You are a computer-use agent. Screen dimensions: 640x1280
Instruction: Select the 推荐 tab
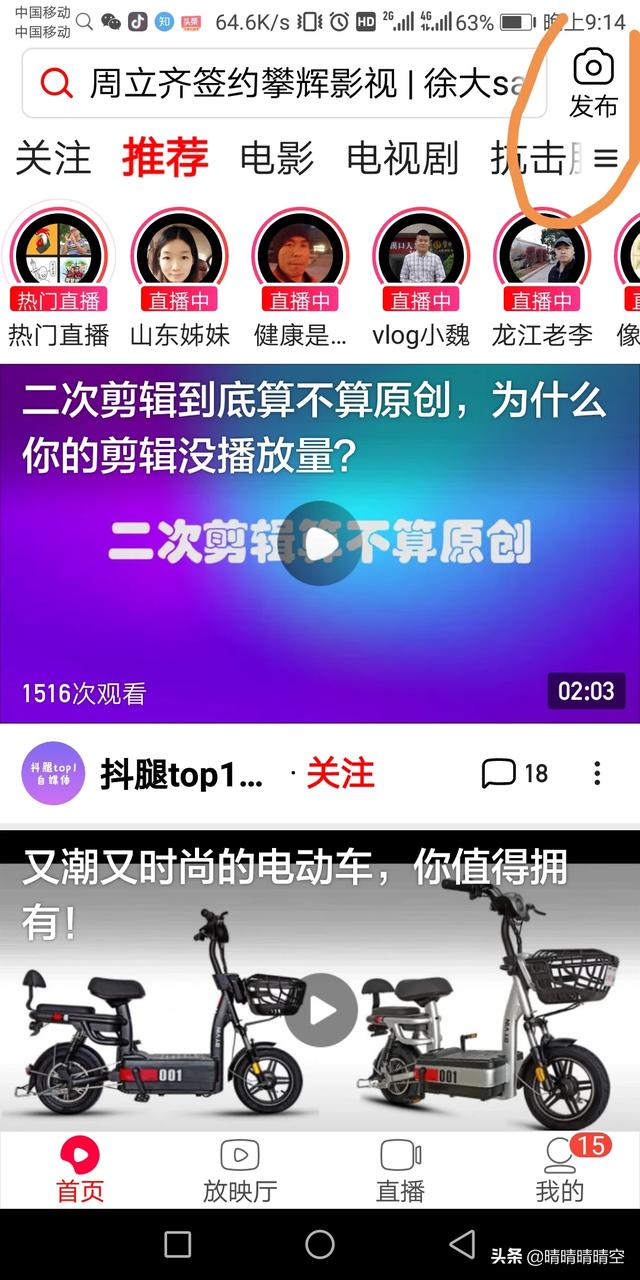click(165, 158)
